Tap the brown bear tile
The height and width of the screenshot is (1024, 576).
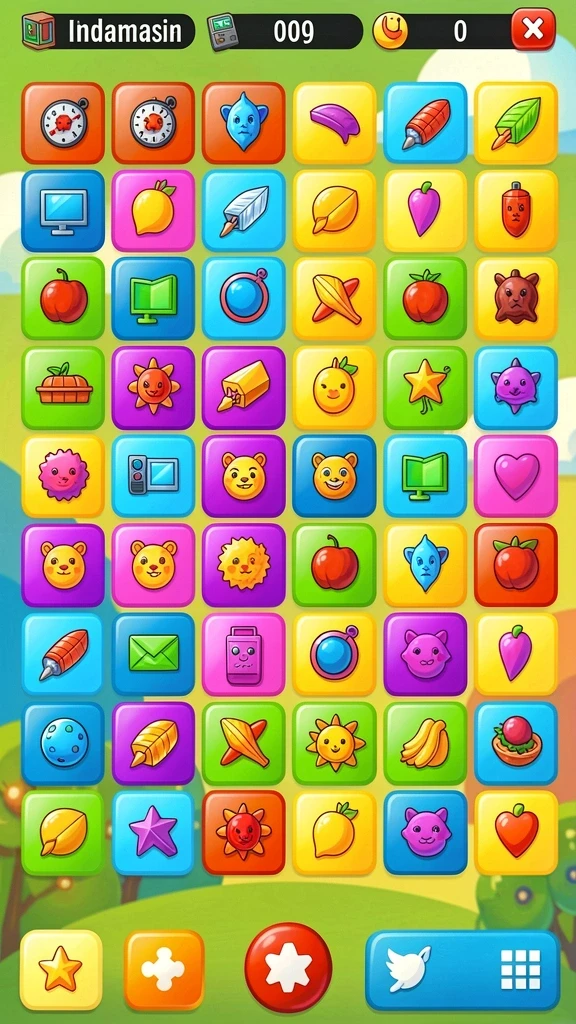[516, 298]
